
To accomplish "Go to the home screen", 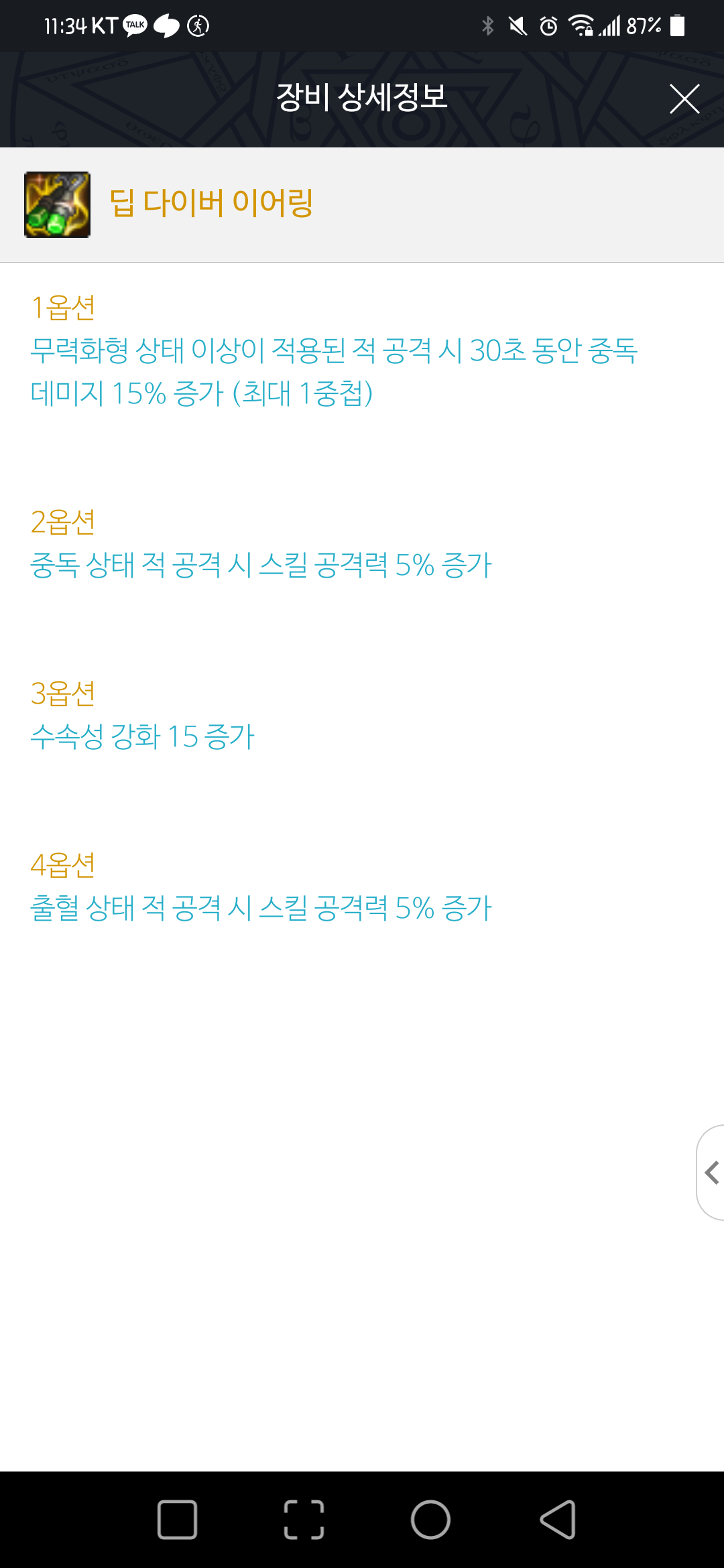I will pyautogui.click(x=430, y=1520).
